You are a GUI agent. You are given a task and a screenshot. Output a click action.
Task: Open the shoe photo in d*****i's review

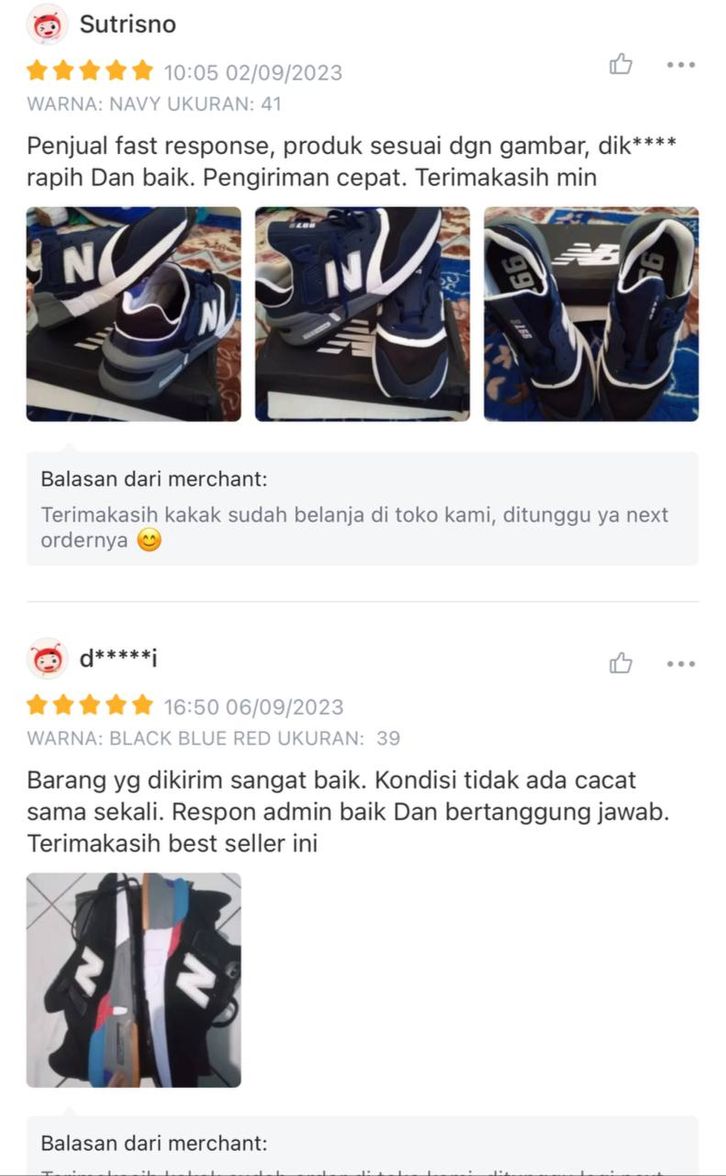(134, 980)
